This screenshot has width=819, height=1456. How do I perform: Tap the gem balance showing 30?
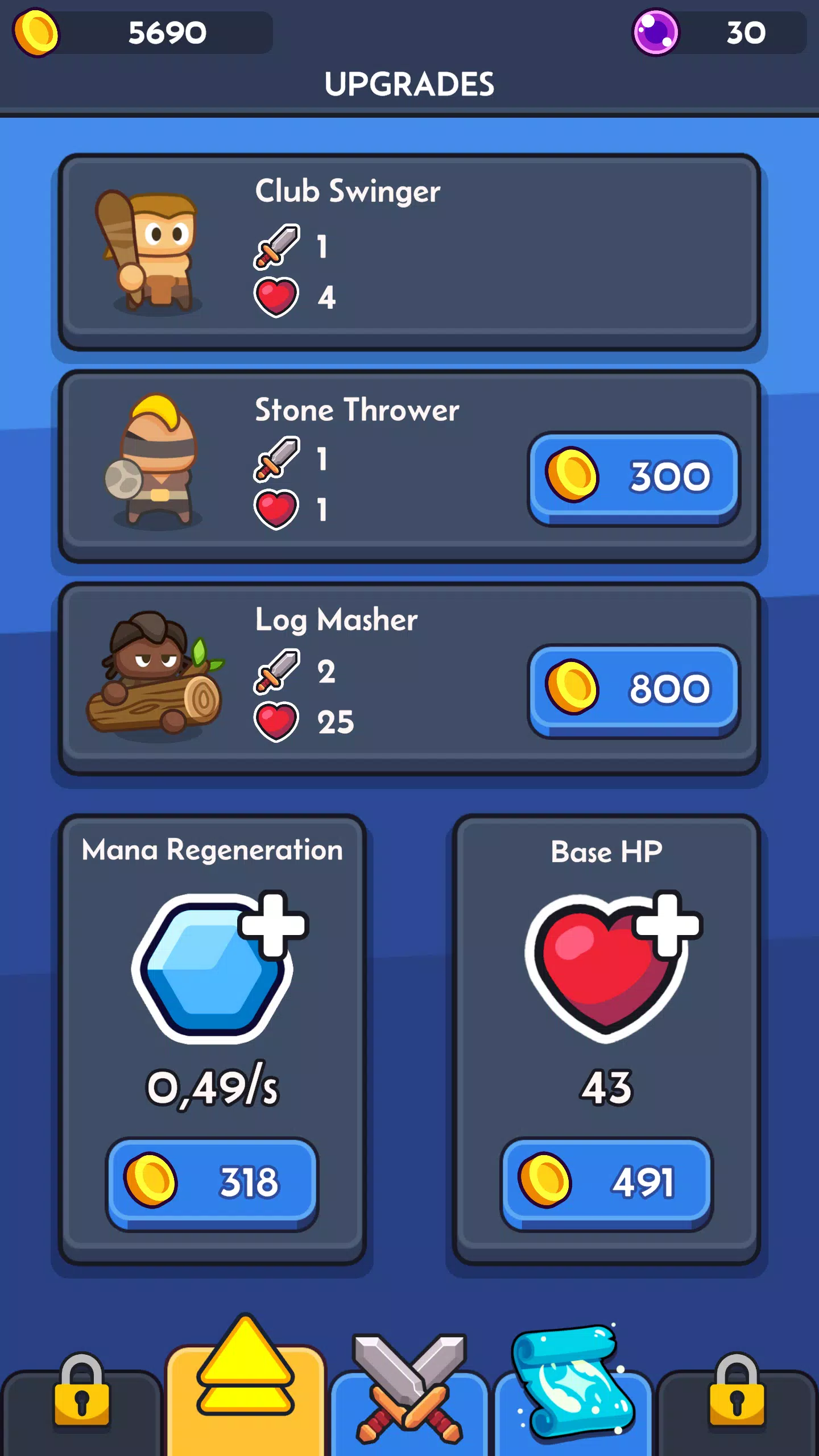click(x=745, y=32)
